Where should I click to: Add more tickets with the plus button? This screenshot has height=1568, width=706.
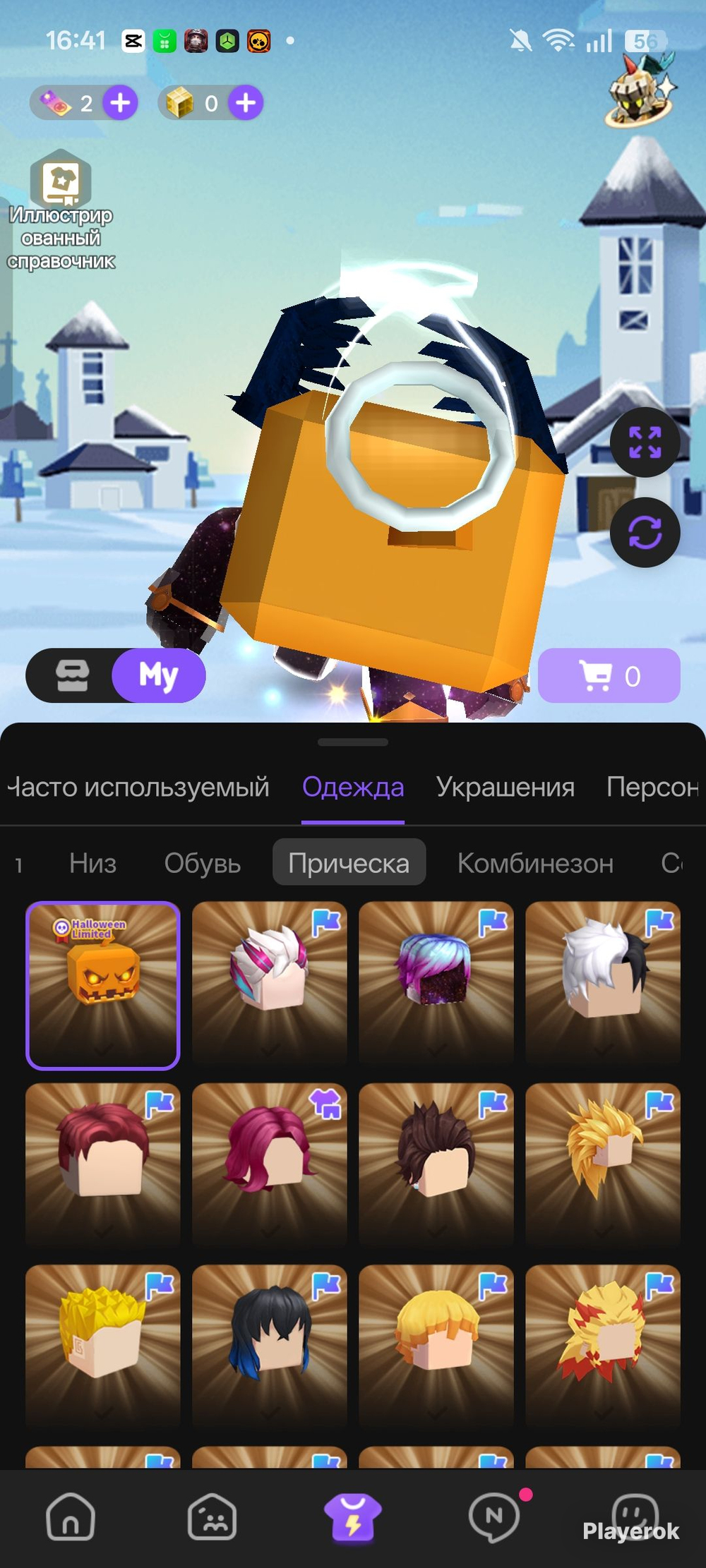120,103
